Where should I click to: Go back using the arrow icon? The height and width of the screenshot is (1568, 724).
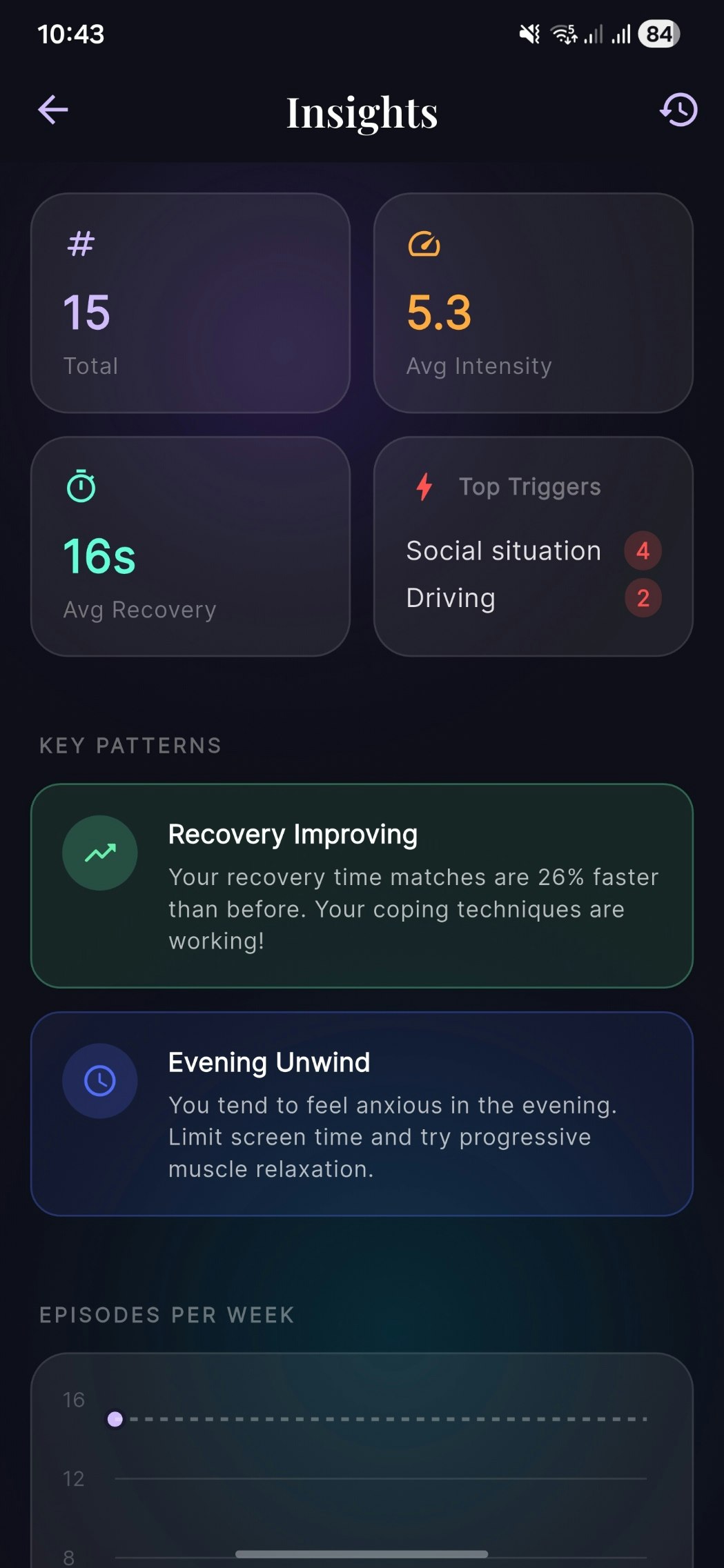(52, 110)
